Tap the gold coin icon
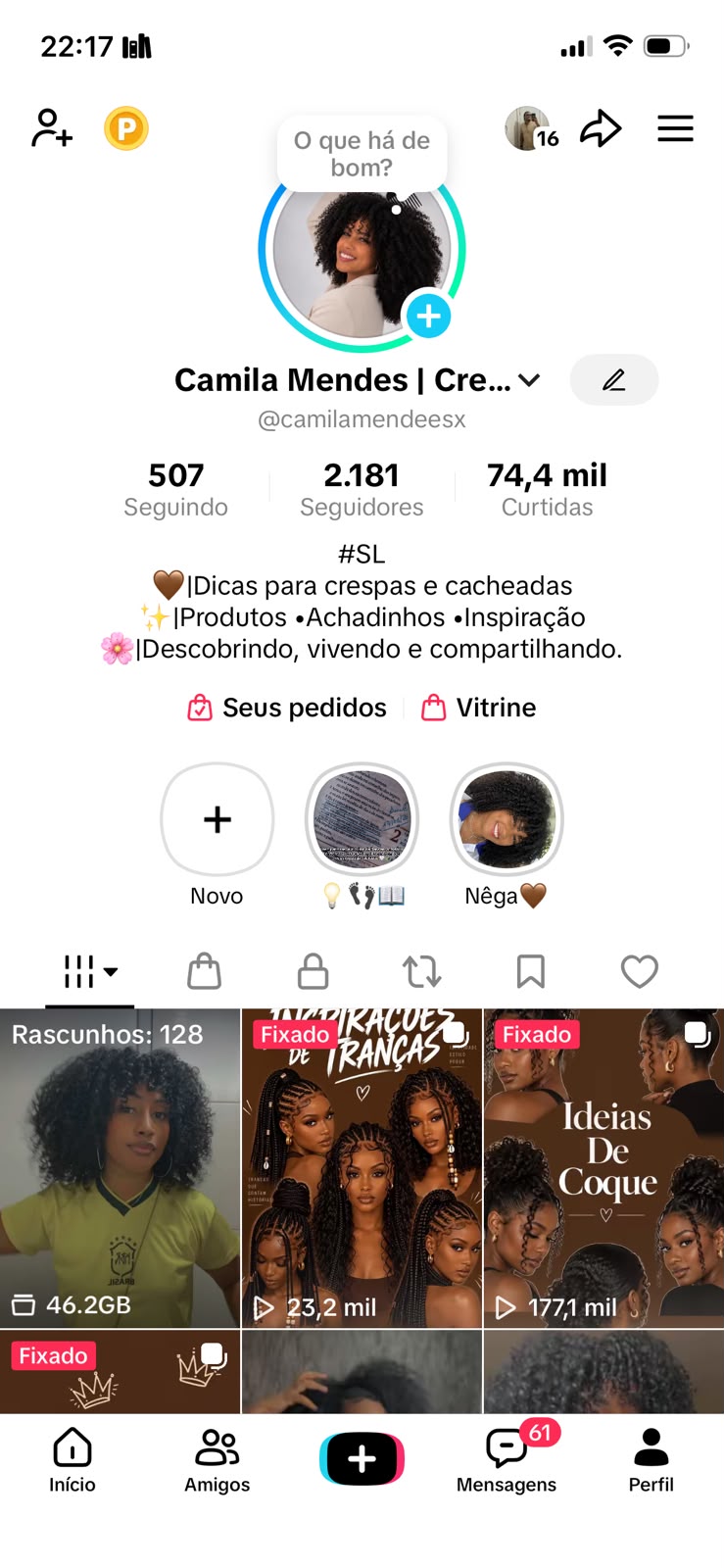724x1568 pixels. 126,128
